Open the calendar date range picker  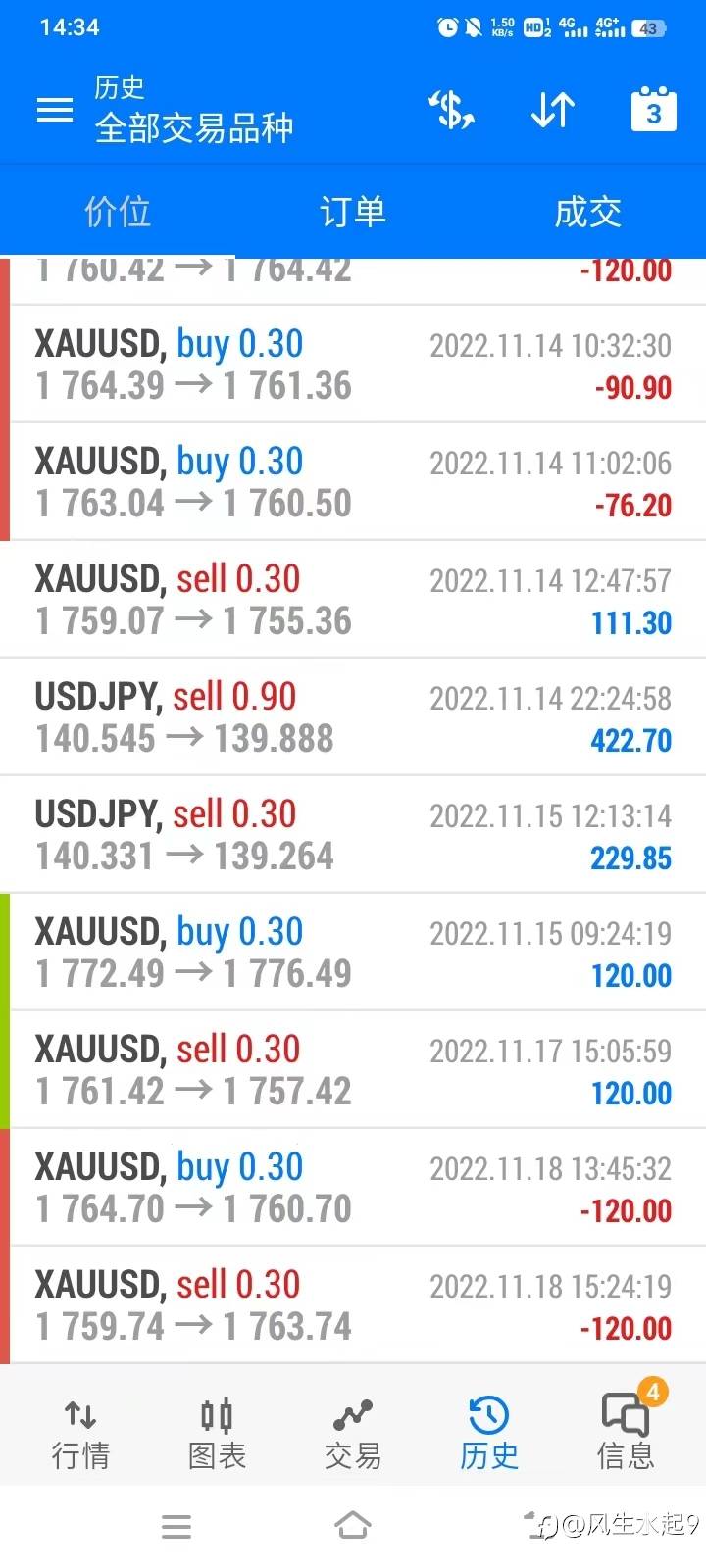tap(653, 109)
